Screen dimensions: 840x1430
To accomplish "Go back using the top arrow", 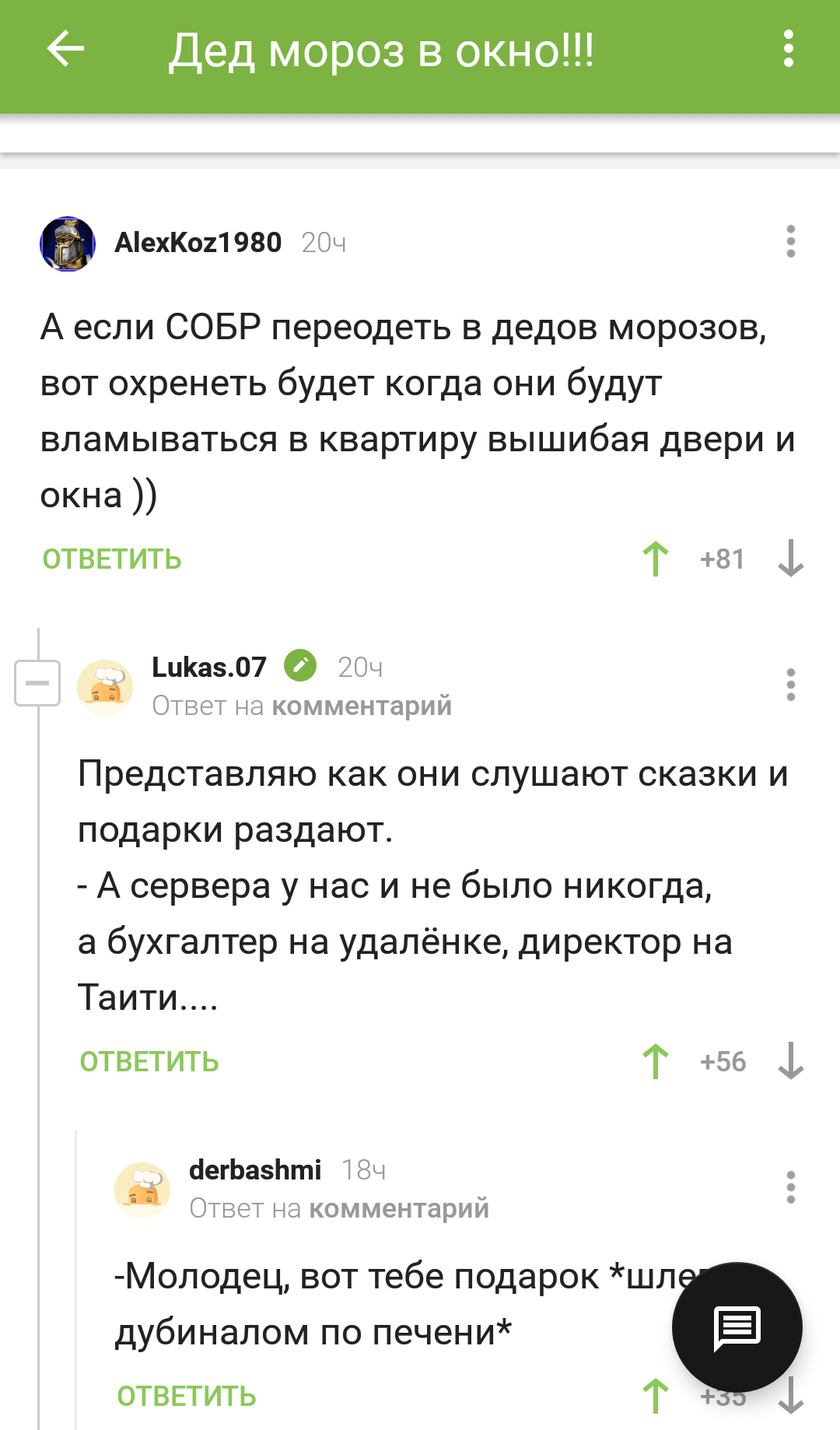I will pos(65,50).
